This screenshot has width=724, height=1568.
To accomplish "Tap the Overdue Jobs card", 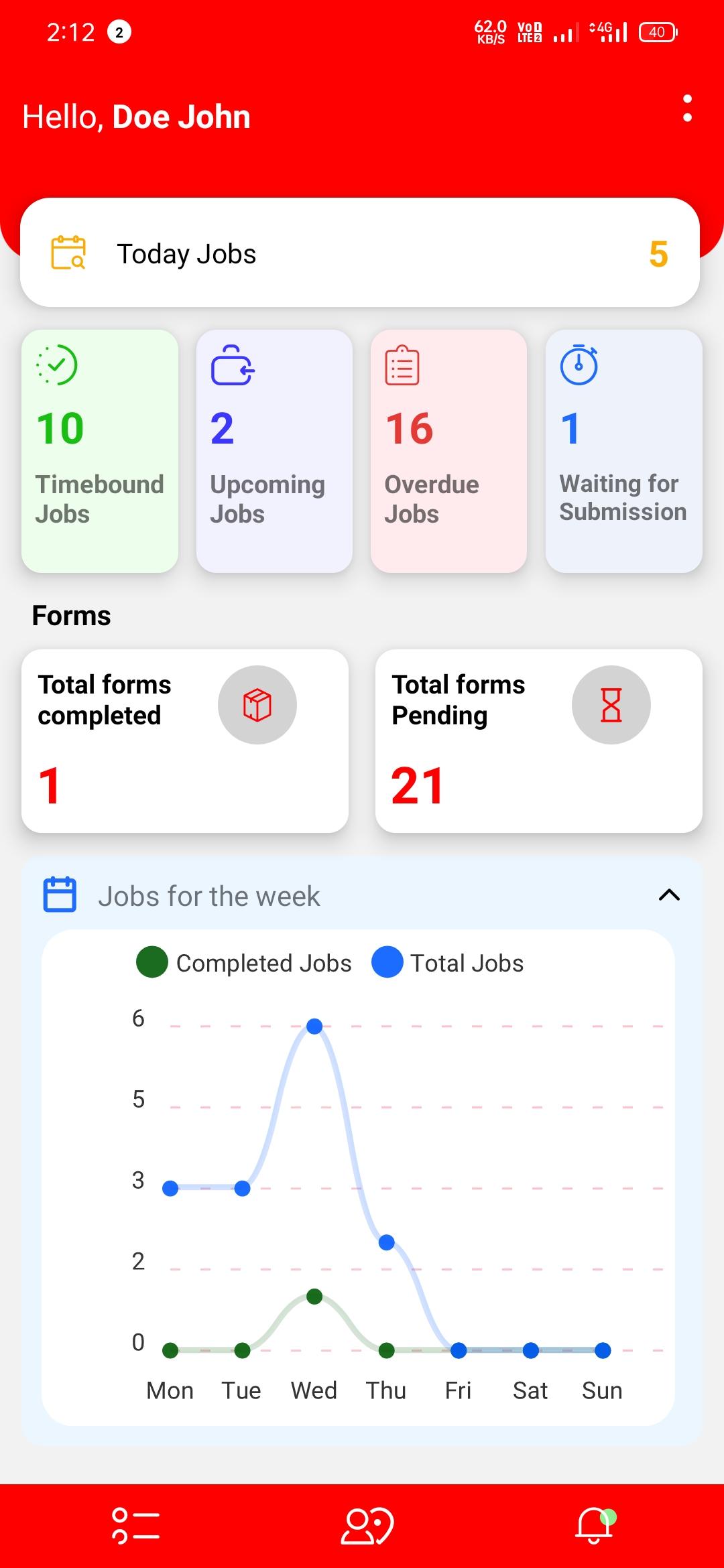I will 449,450.
